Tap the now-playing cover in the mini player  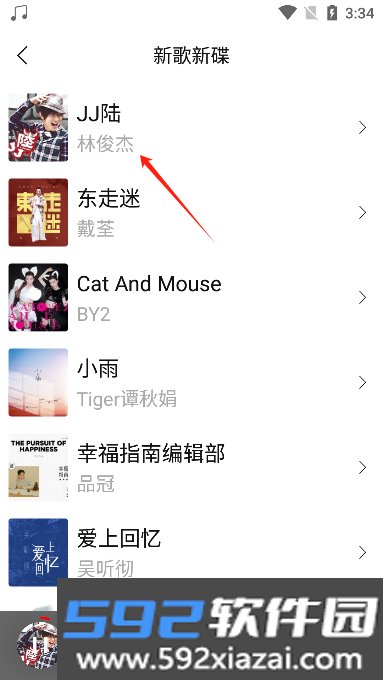click(x=37, y=644)
